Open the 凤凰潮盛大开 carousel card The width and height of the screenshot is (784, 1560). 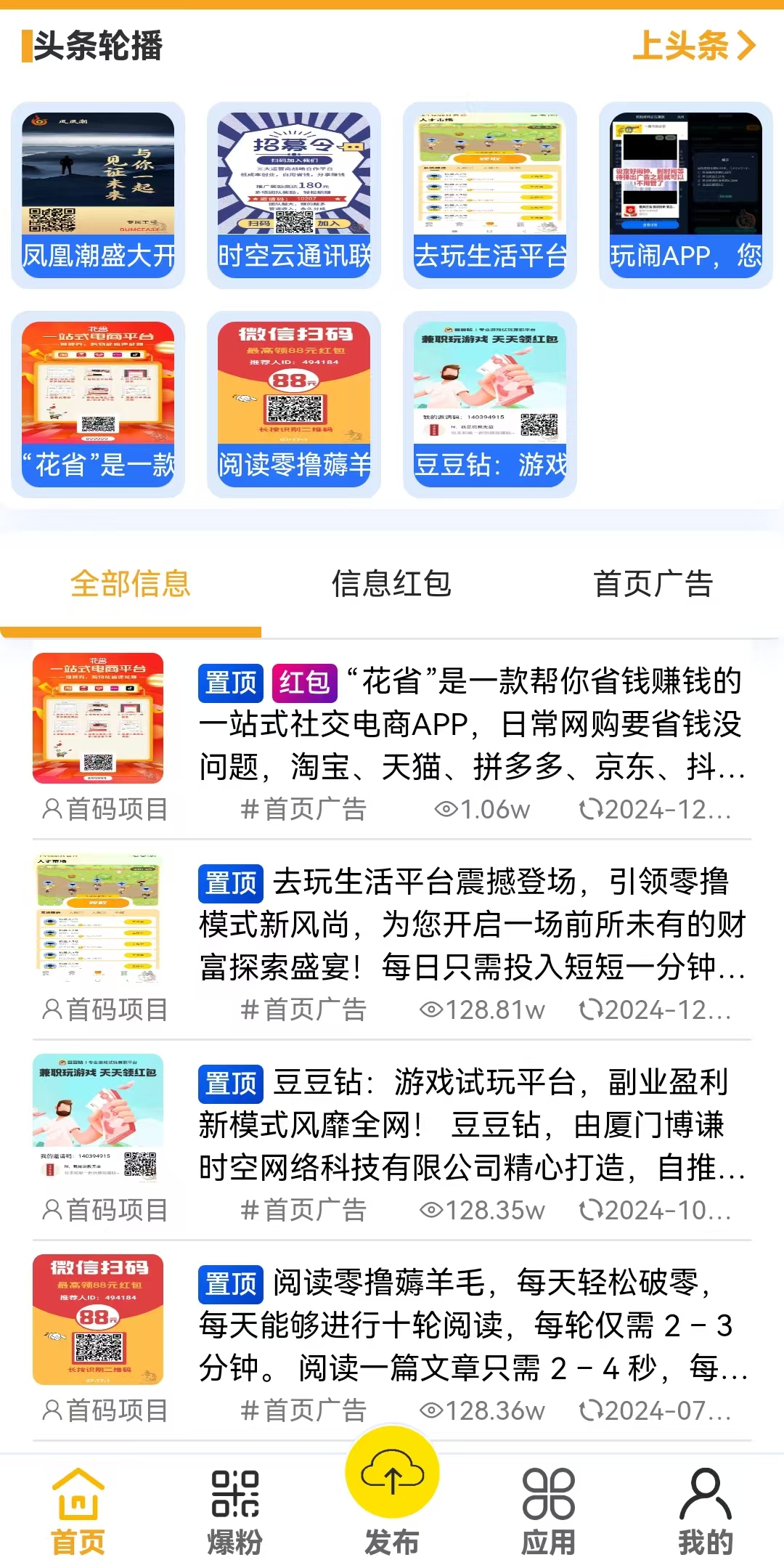(98, 195)
